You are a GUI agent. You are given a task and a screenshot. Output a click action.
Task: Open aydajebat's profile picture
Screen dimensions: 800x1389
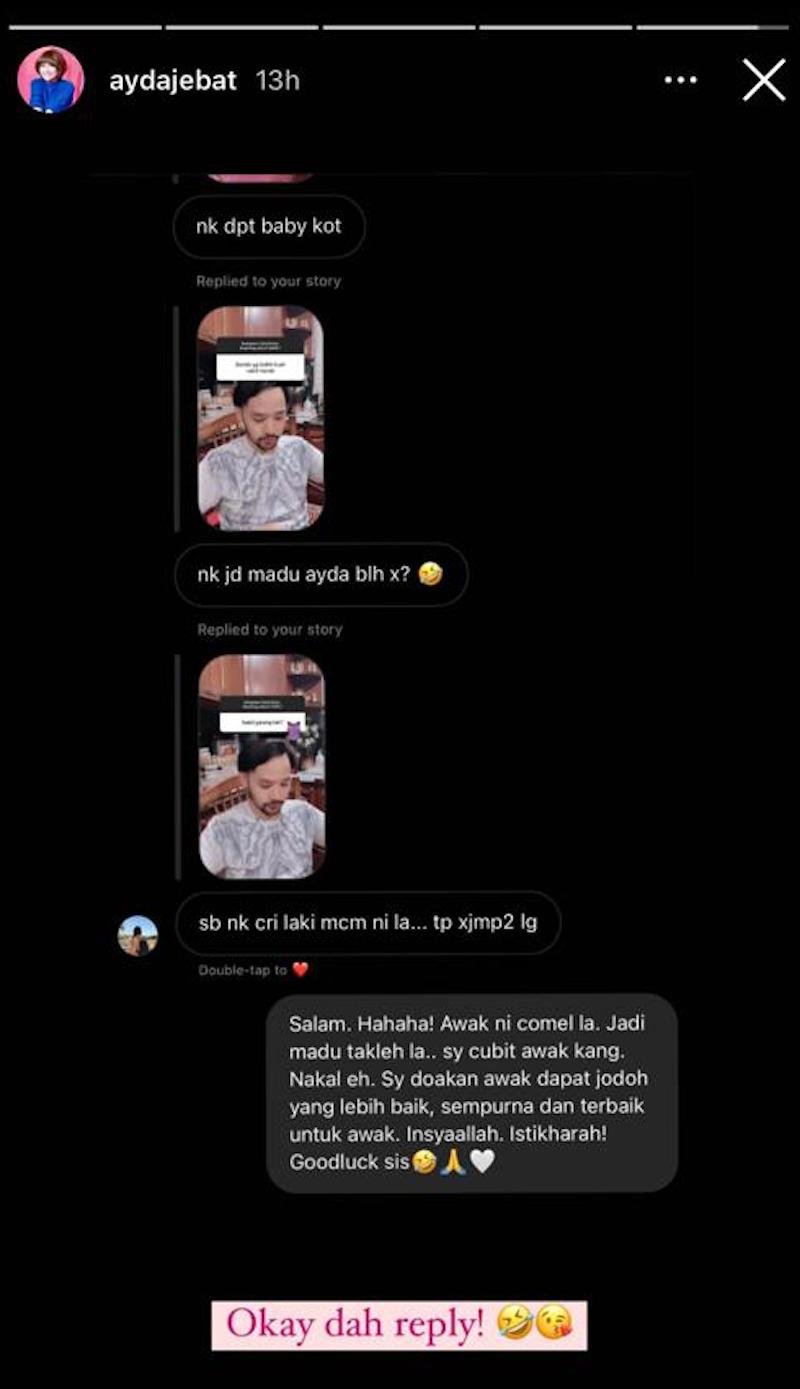[50, 80]
